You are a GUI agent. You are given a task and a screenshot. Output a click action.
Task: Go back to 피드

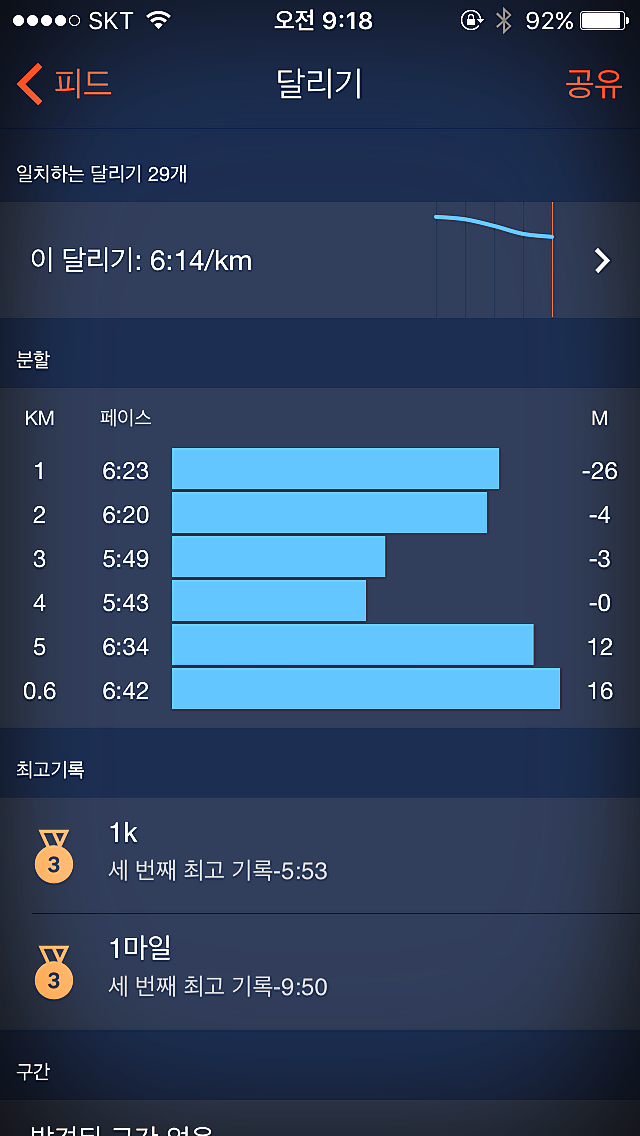coord(64,84)
